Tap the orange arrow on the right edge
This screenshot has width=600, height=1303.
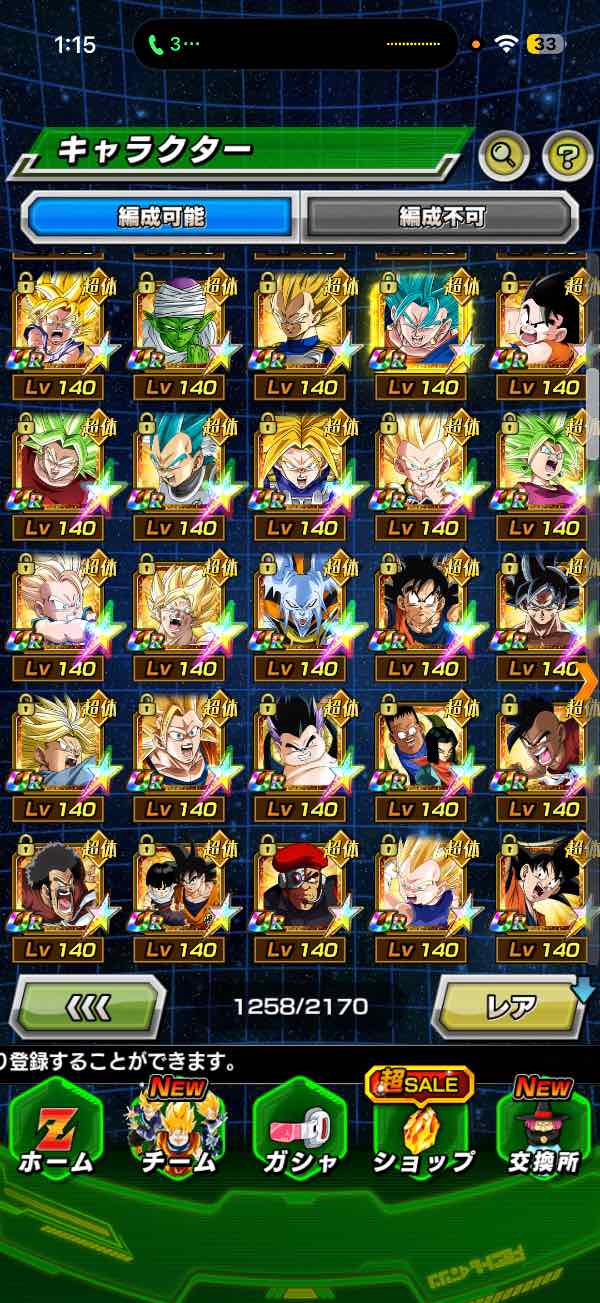click(x=588, y=679)
